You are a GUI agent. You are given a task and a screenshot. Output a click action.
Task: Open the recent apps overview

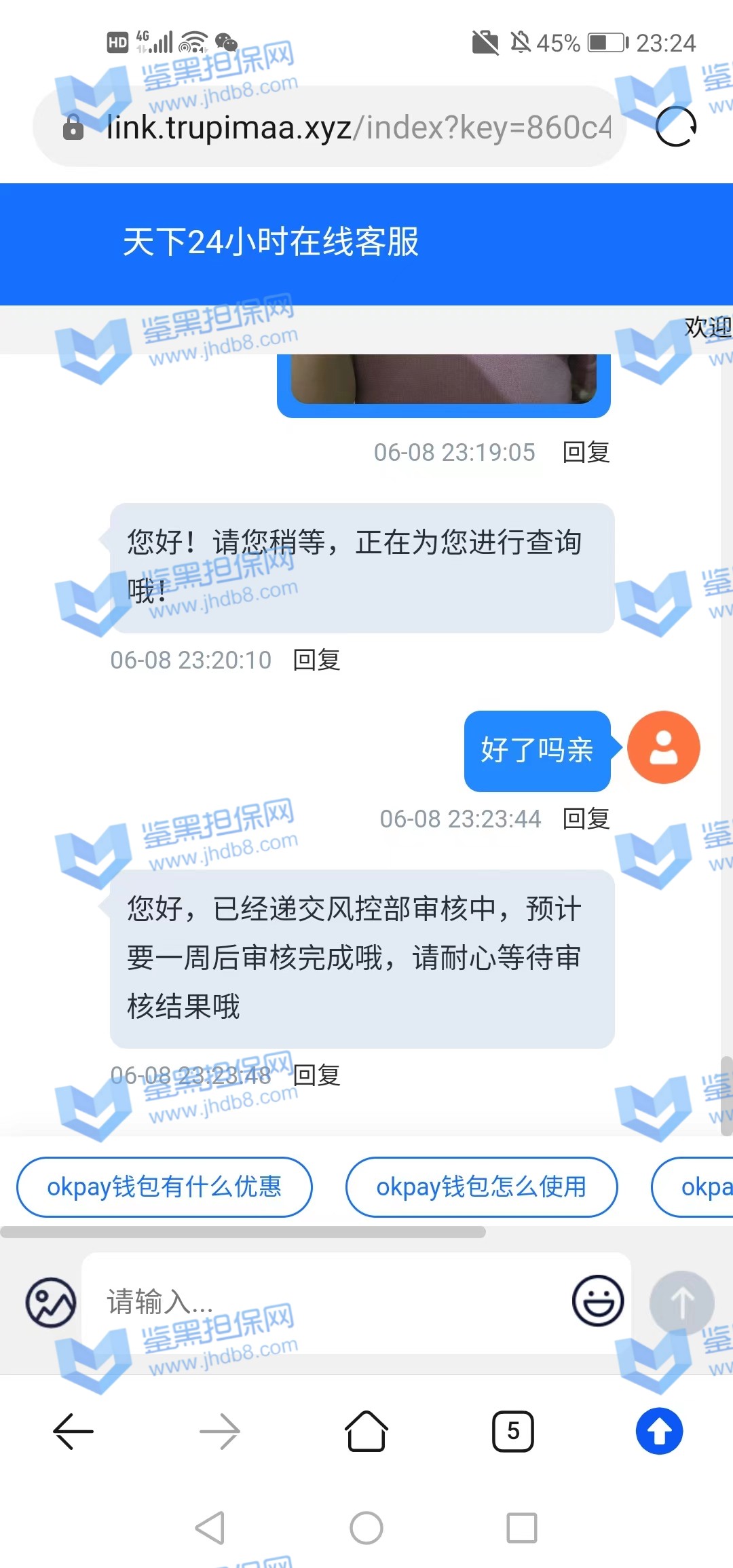(522, 1528)
